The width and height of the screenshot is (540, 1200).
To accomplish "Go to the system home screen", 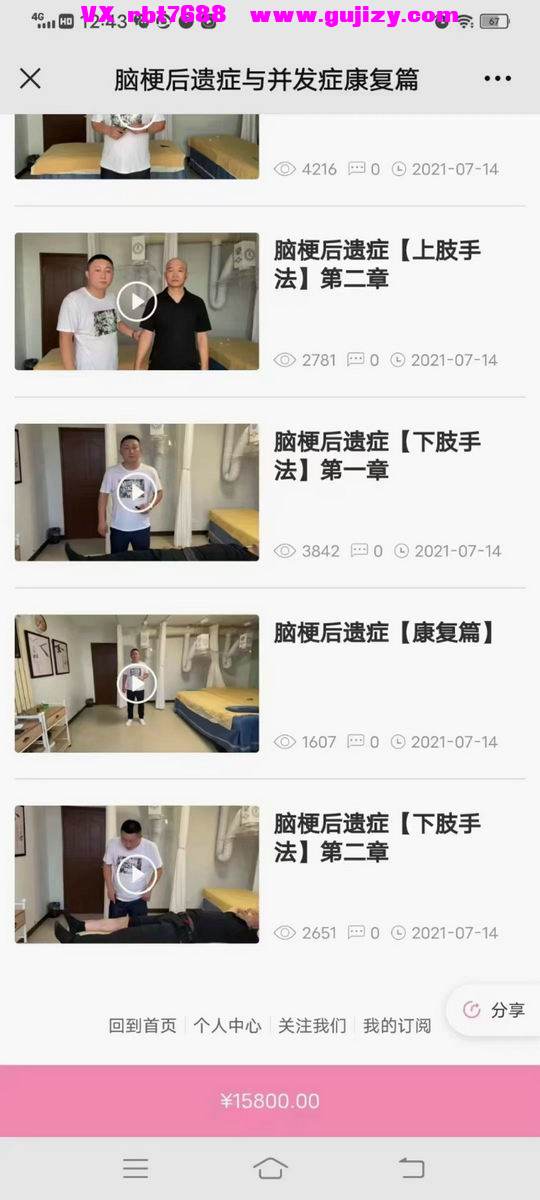I will [x=270, y=1168].
